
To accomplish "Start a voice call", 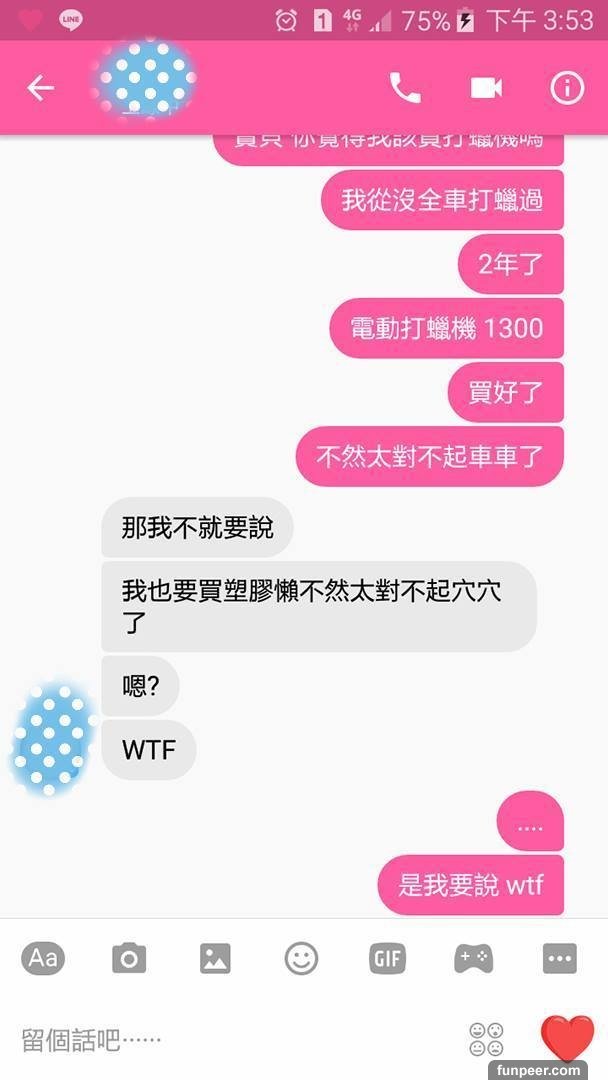I will (404, 88).
